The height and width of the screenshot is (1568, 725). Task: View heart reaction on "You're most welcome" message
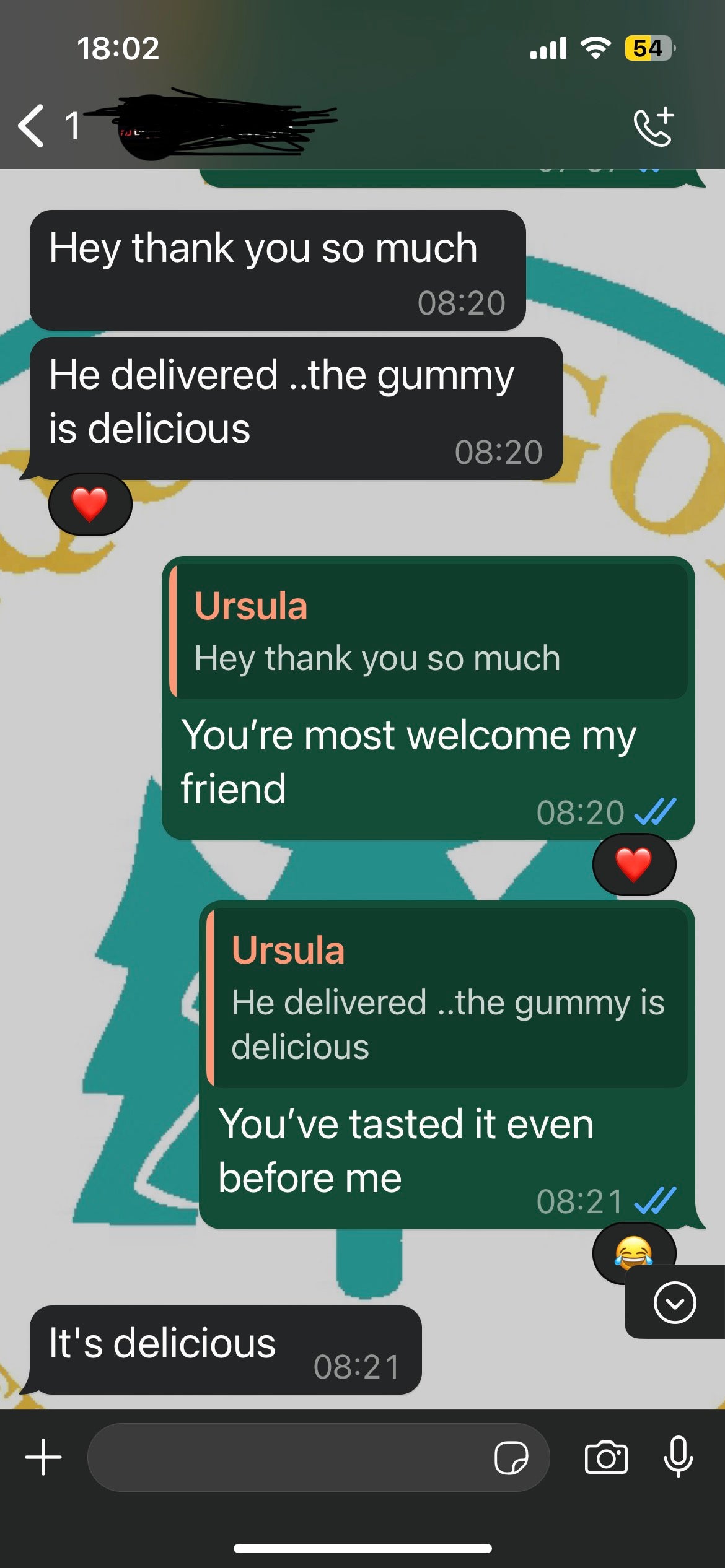pyautogui.click(x=634, y=865)
